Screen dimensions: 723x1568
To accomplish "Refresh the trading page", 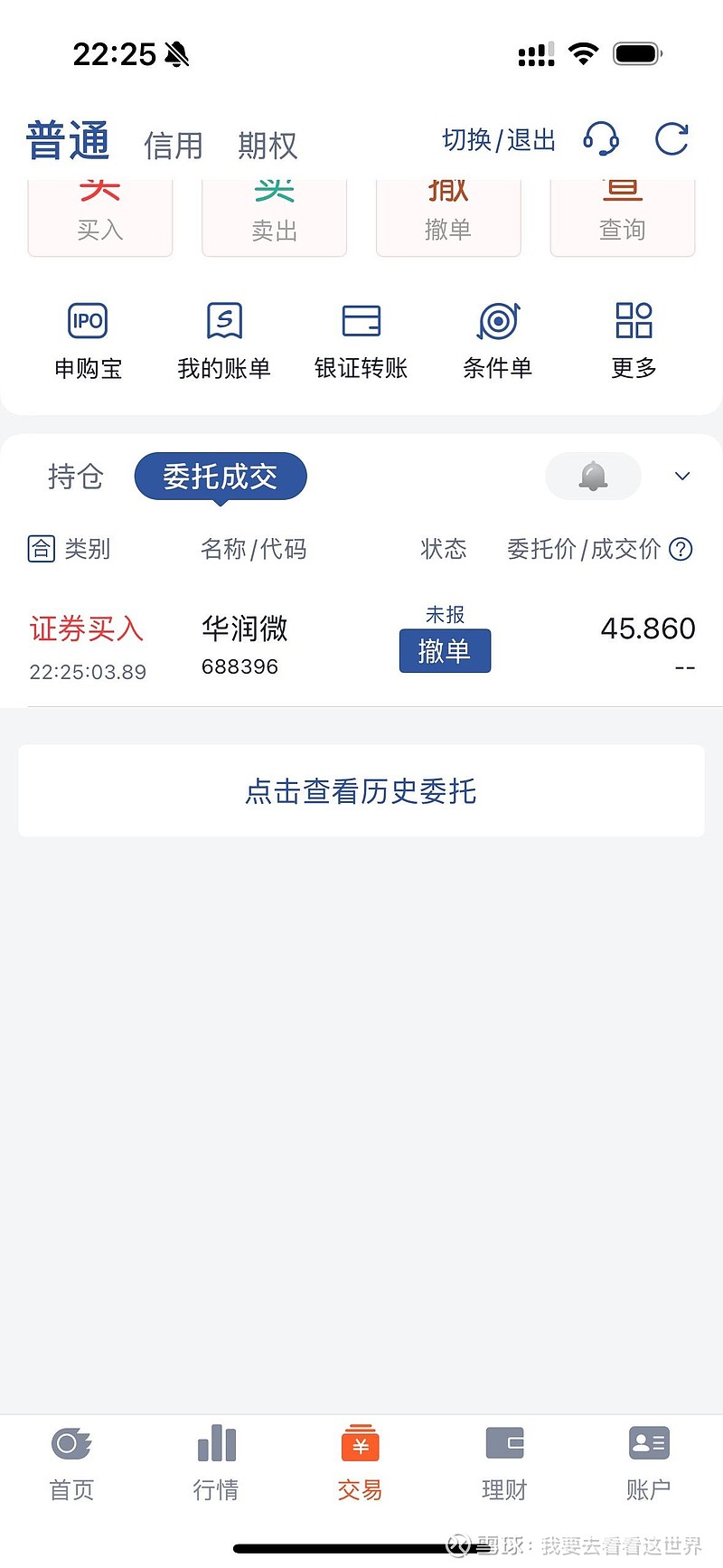I will click(x=671, y=139).
